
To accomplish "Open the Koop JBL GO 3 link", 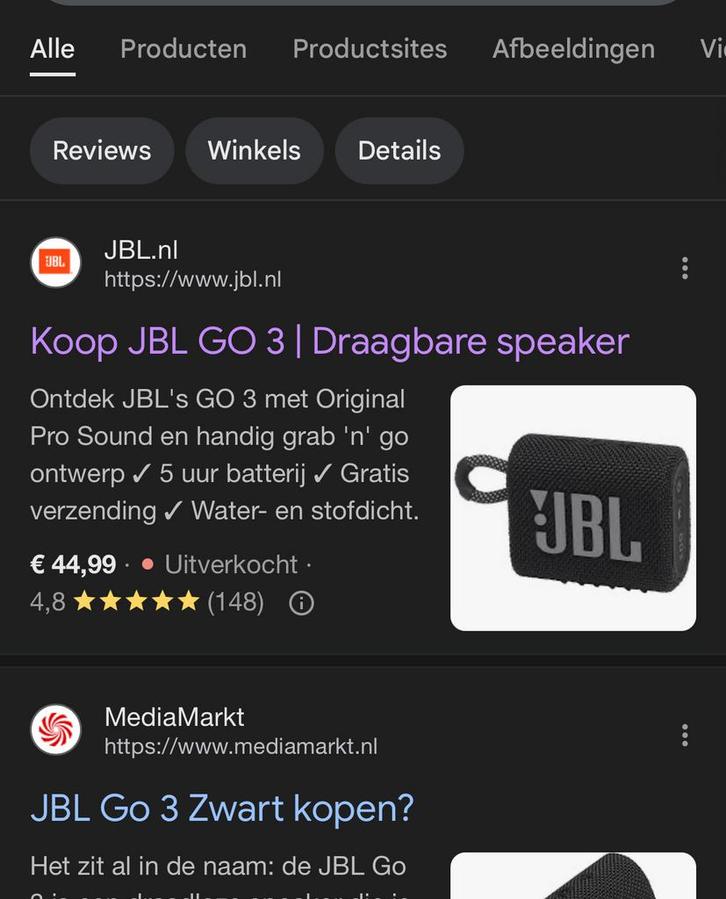I will pos(328,341).
